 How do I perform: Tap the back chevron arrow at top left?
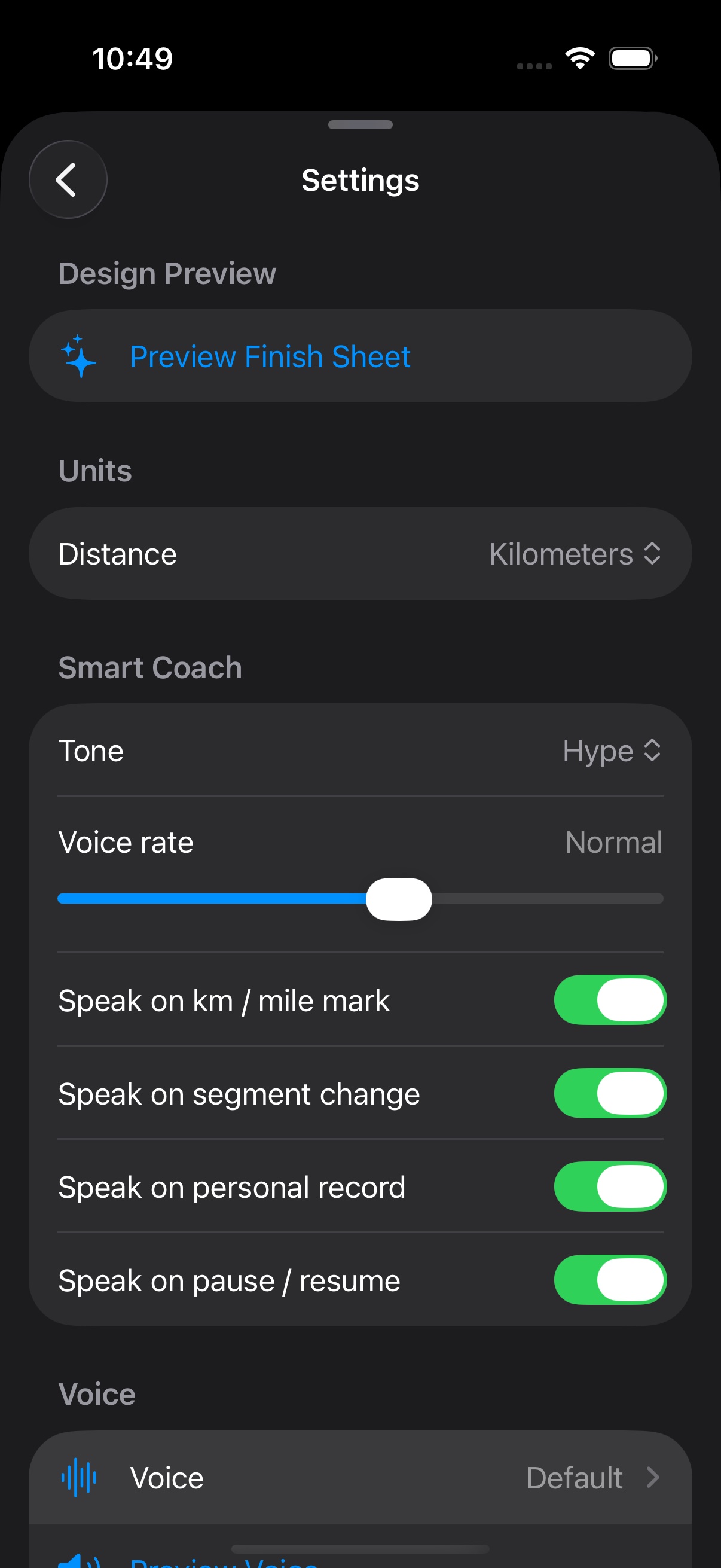pyautogui.click(x=68, y=179)
